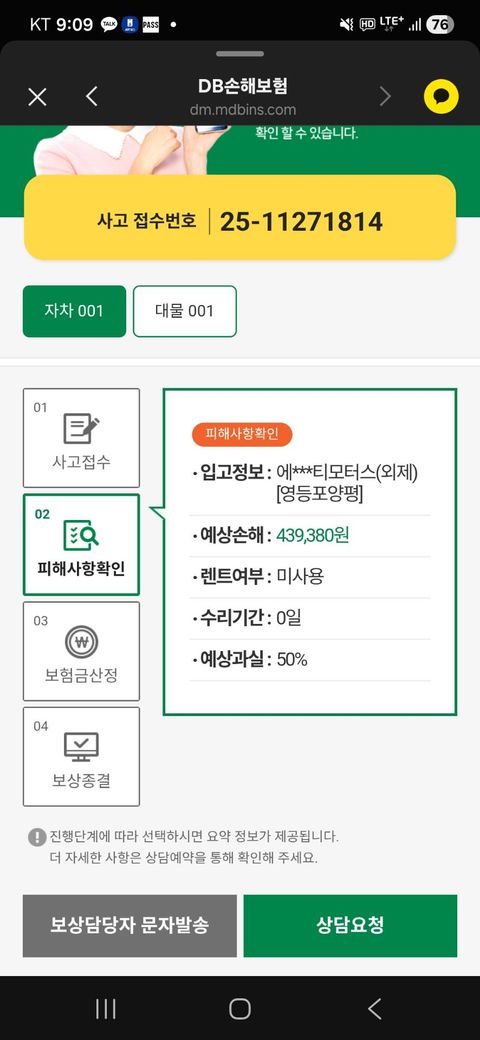Open the yellow KakaoTalk chat icon
This screenshot has width=480, height=1040.
click(441, 97)
